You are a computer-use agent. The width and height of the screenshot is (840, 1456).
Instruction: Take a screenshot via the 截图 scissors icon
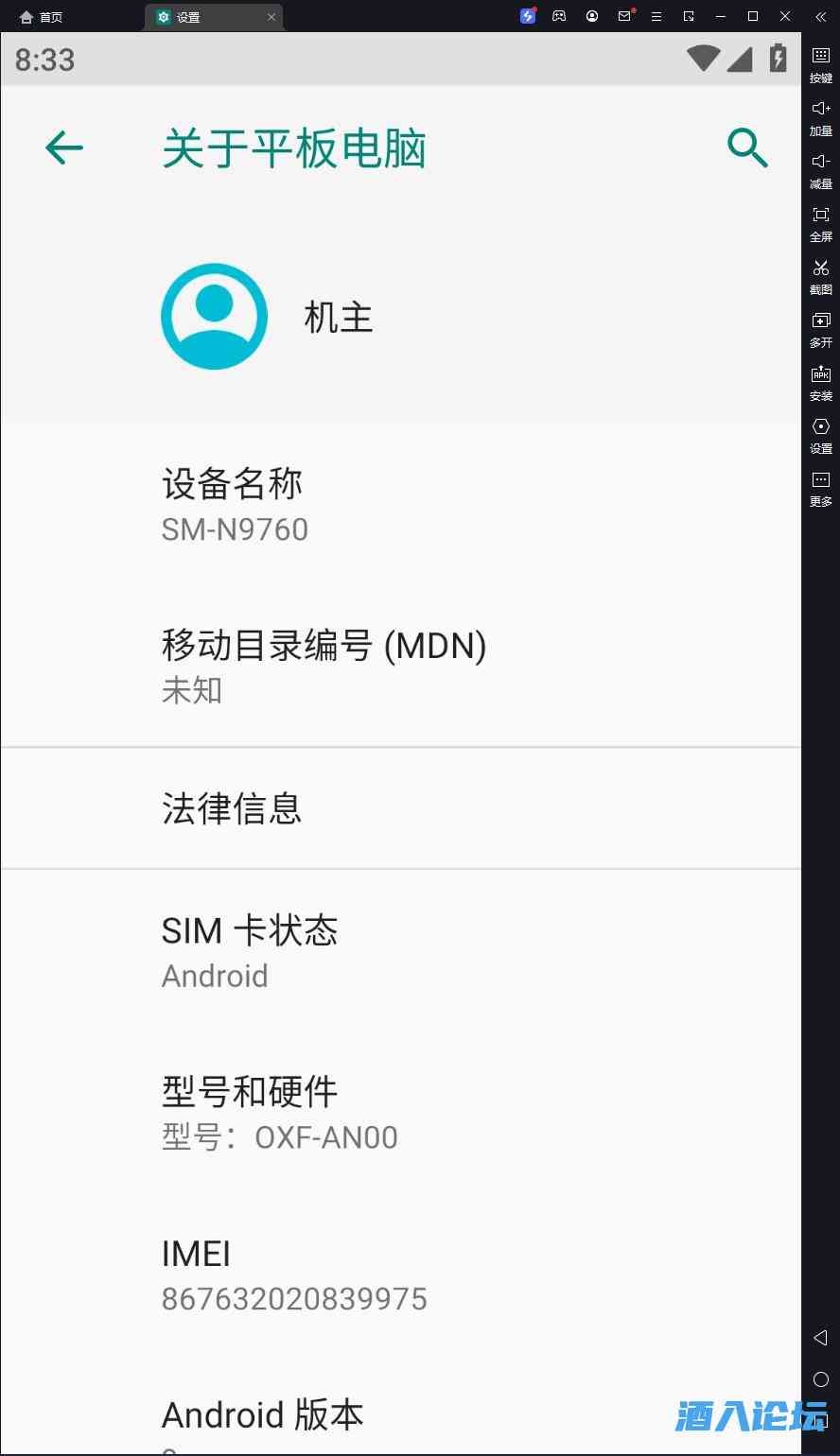821,278
